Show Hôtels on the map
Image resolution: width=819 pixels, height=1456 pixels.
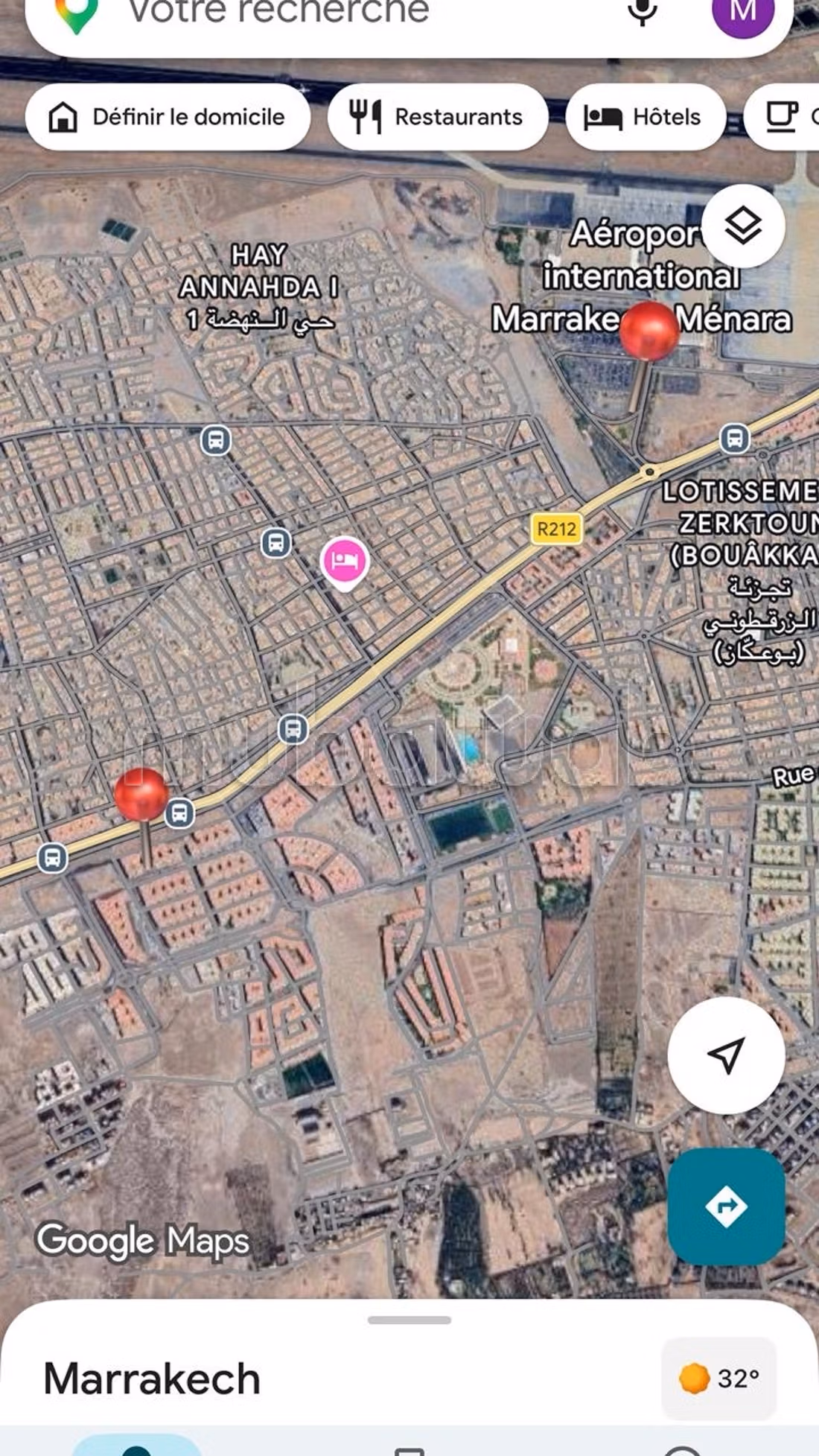tap(646, 117)
